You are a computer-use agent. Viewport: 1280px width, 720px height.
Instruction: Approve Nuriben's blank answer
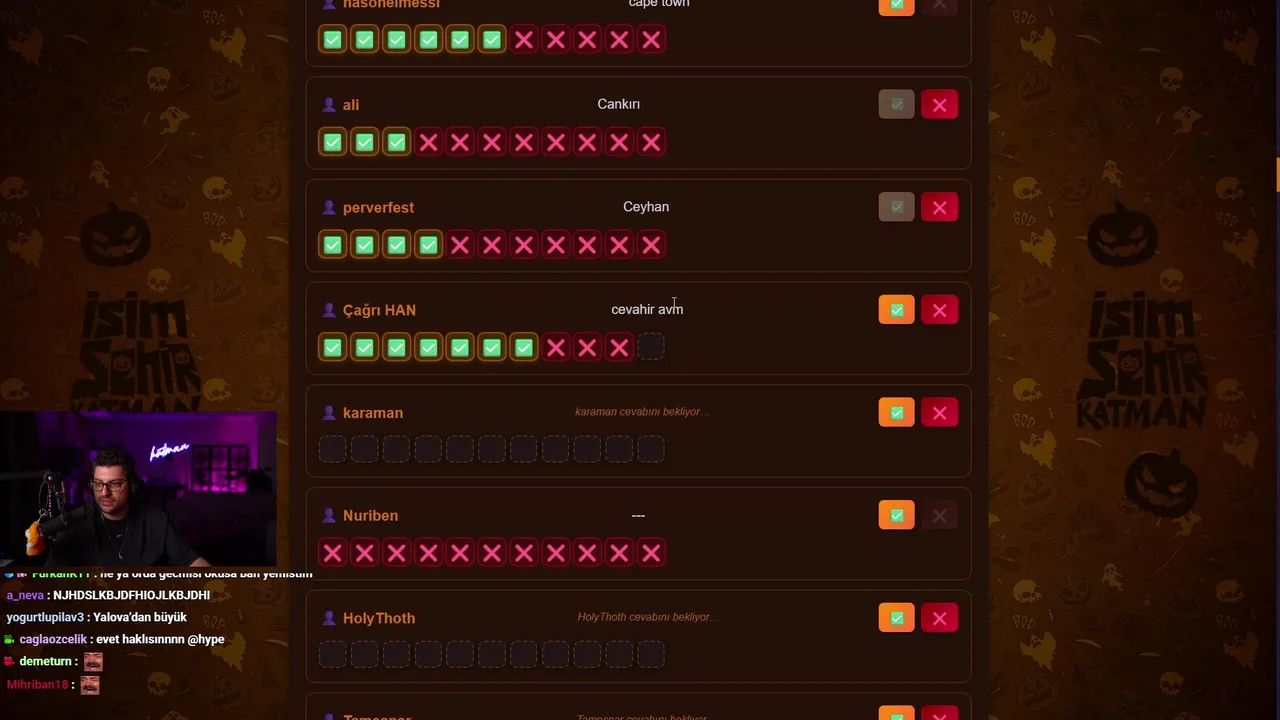[x=896, y=516]
